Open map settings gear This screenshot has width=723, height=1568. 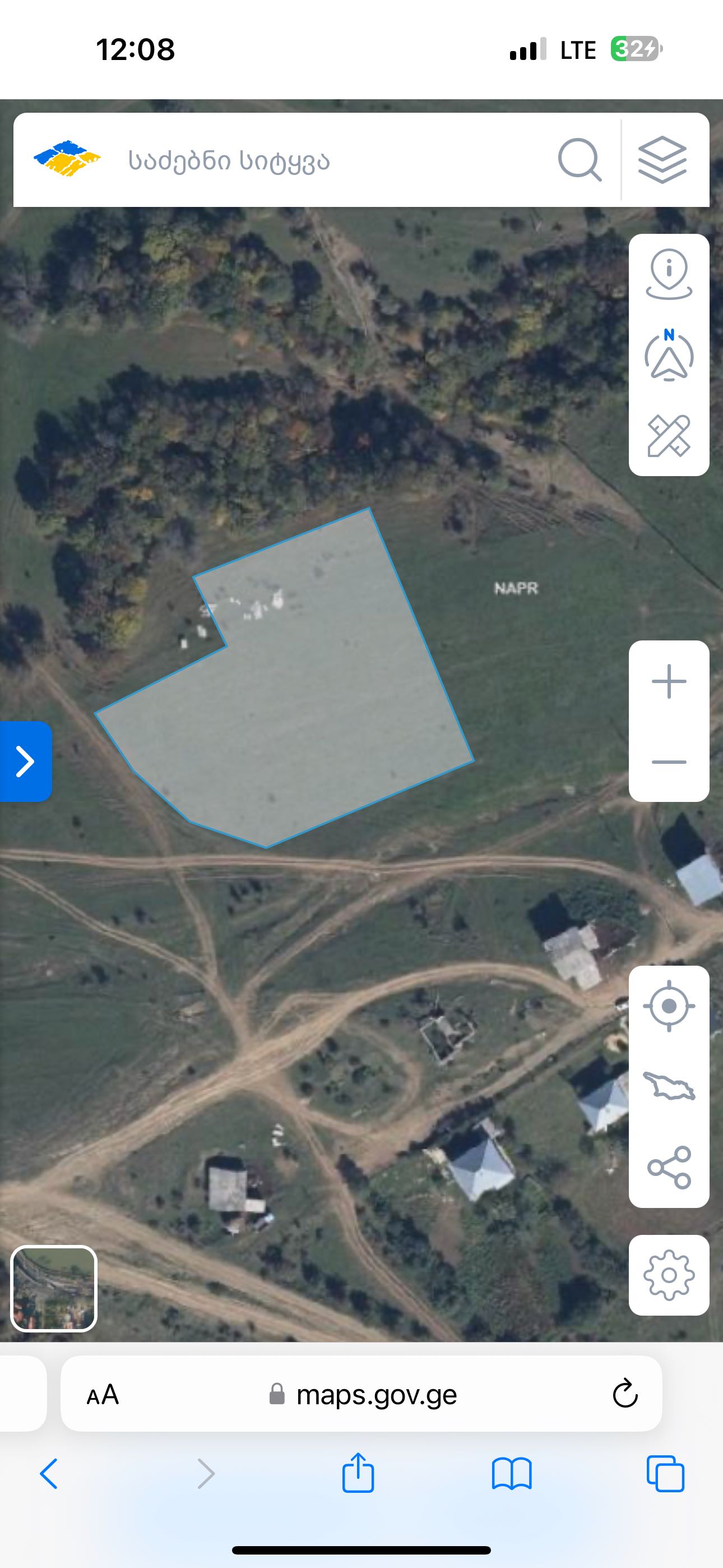pyautogui.click(x=668, y=1275)
